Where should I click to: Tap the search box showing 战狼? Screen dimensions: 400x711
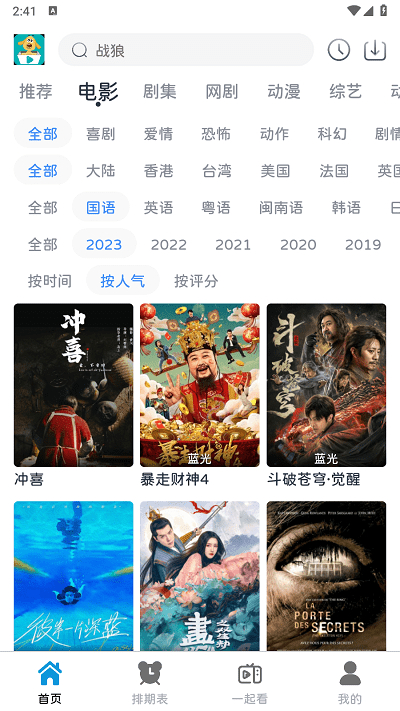pos(186,50)
